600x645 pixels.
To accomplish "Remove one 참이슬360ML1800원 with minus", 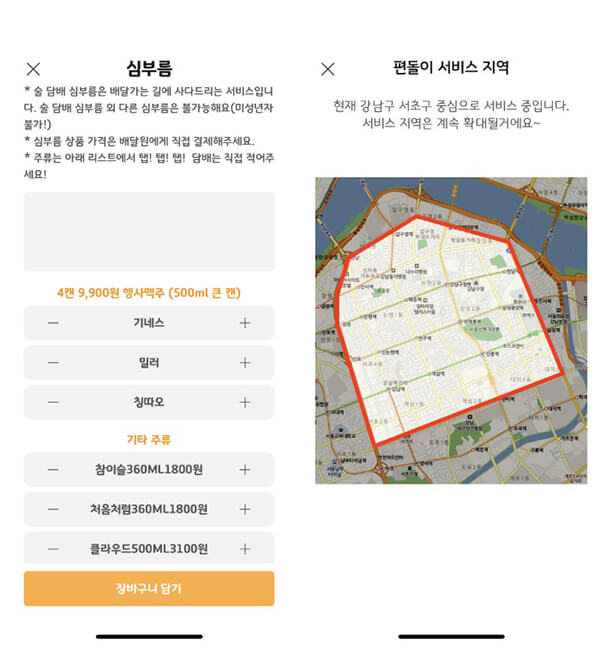I will 53,469.
